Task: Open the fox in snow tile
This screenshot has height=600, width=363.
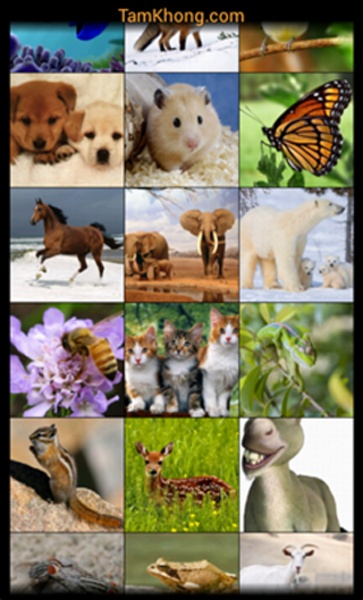Action: [182, 47]
